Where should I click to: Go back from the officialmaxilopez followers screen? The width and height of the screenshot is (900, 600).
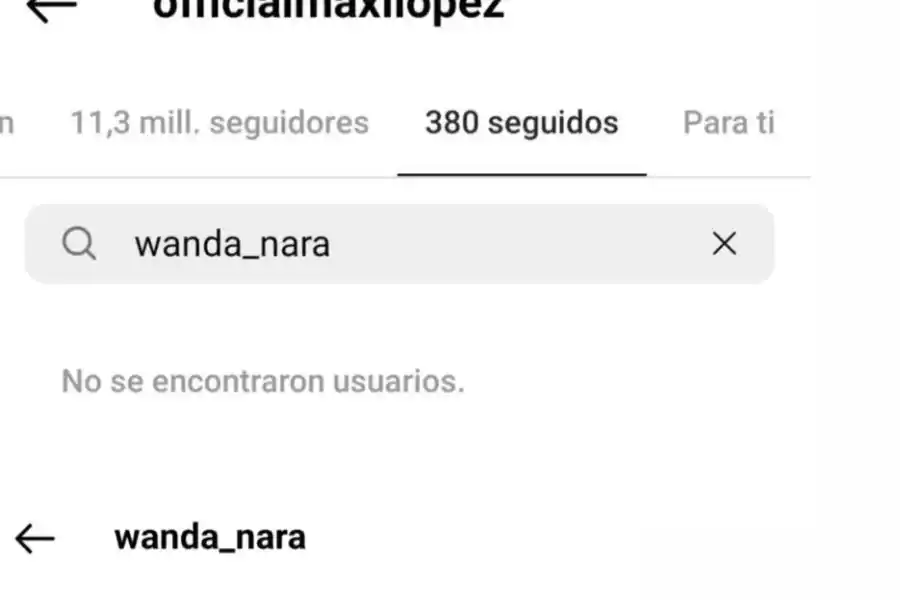pos(50,8)
